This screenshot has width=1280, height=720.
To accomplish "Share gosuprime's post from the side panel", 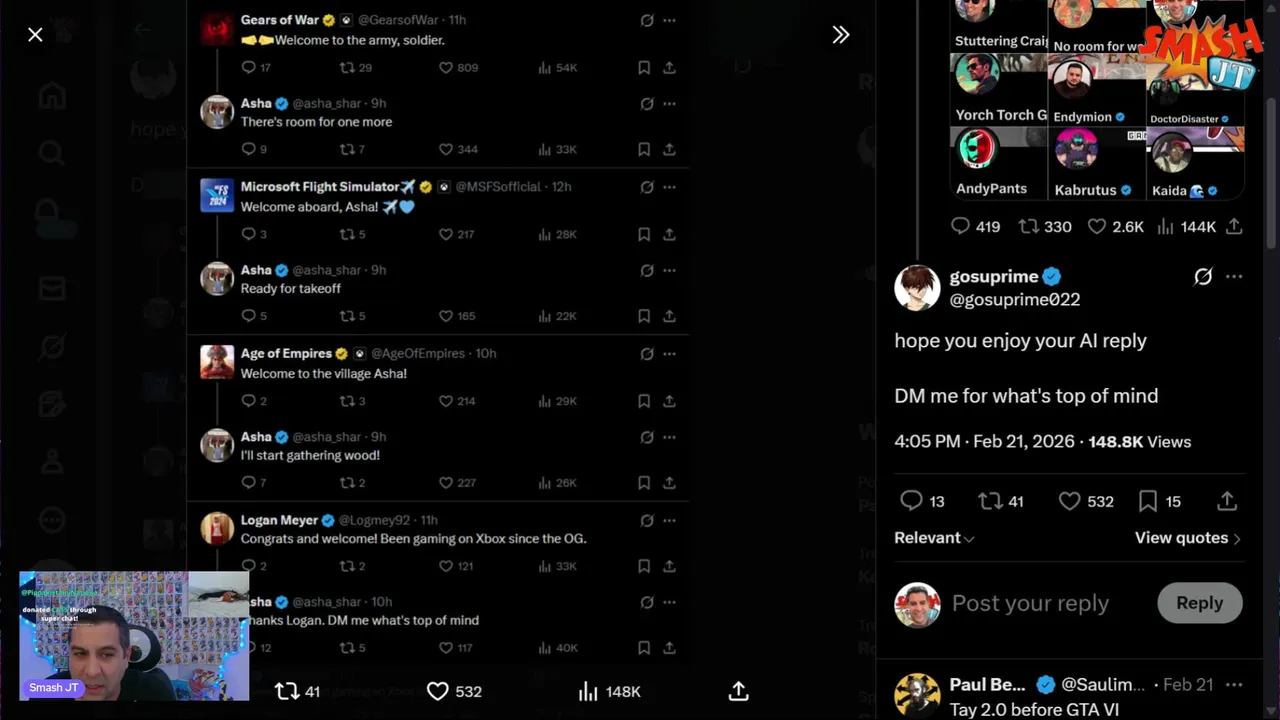I will [x=1227, y=501].
